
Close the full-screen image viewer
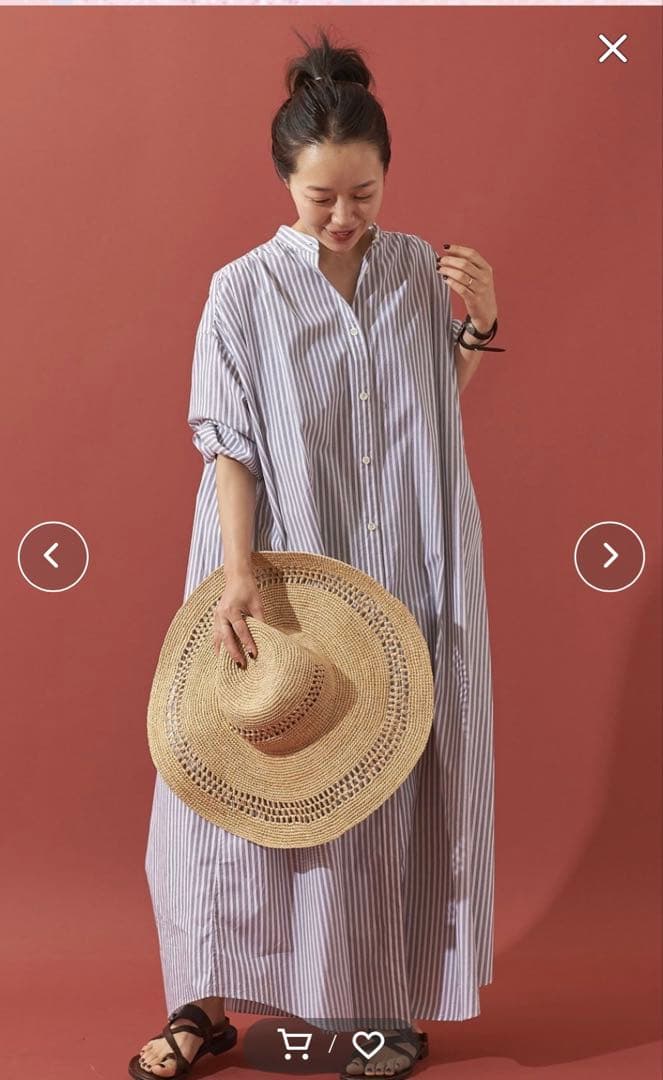613,48
